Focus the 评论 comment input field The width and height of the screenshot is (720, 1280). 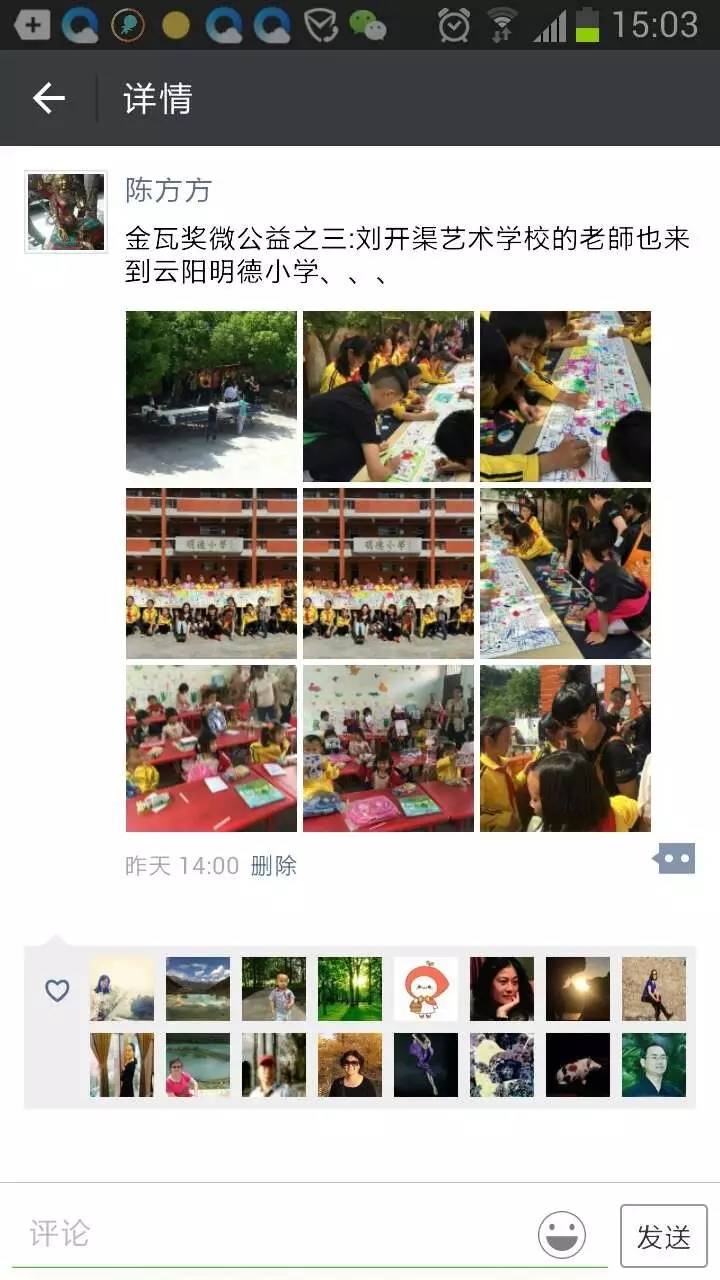pyautogui.click(x=270, y=1233)
